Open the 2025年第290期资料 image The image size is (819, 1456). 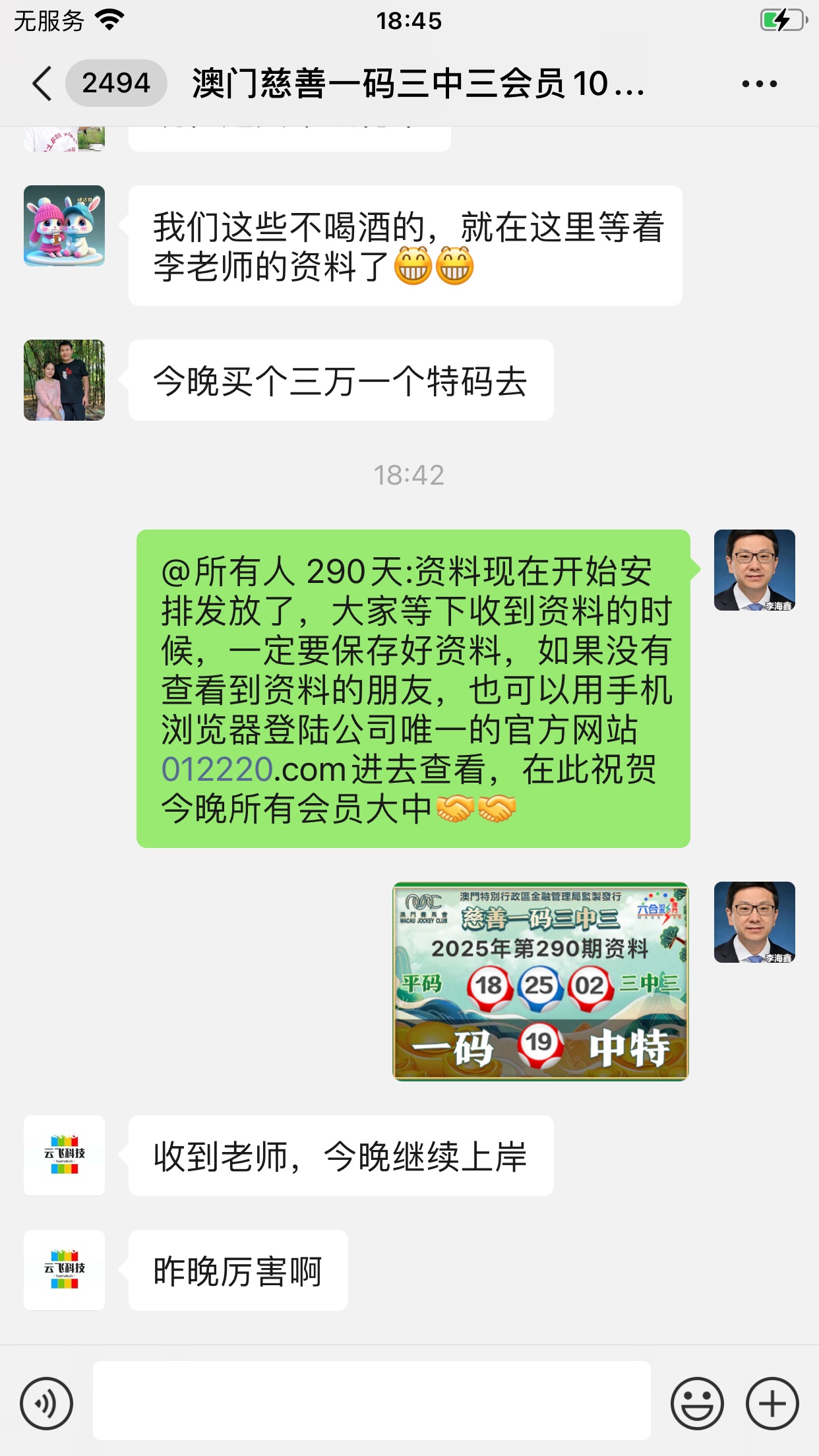click(x=540, y=981)
